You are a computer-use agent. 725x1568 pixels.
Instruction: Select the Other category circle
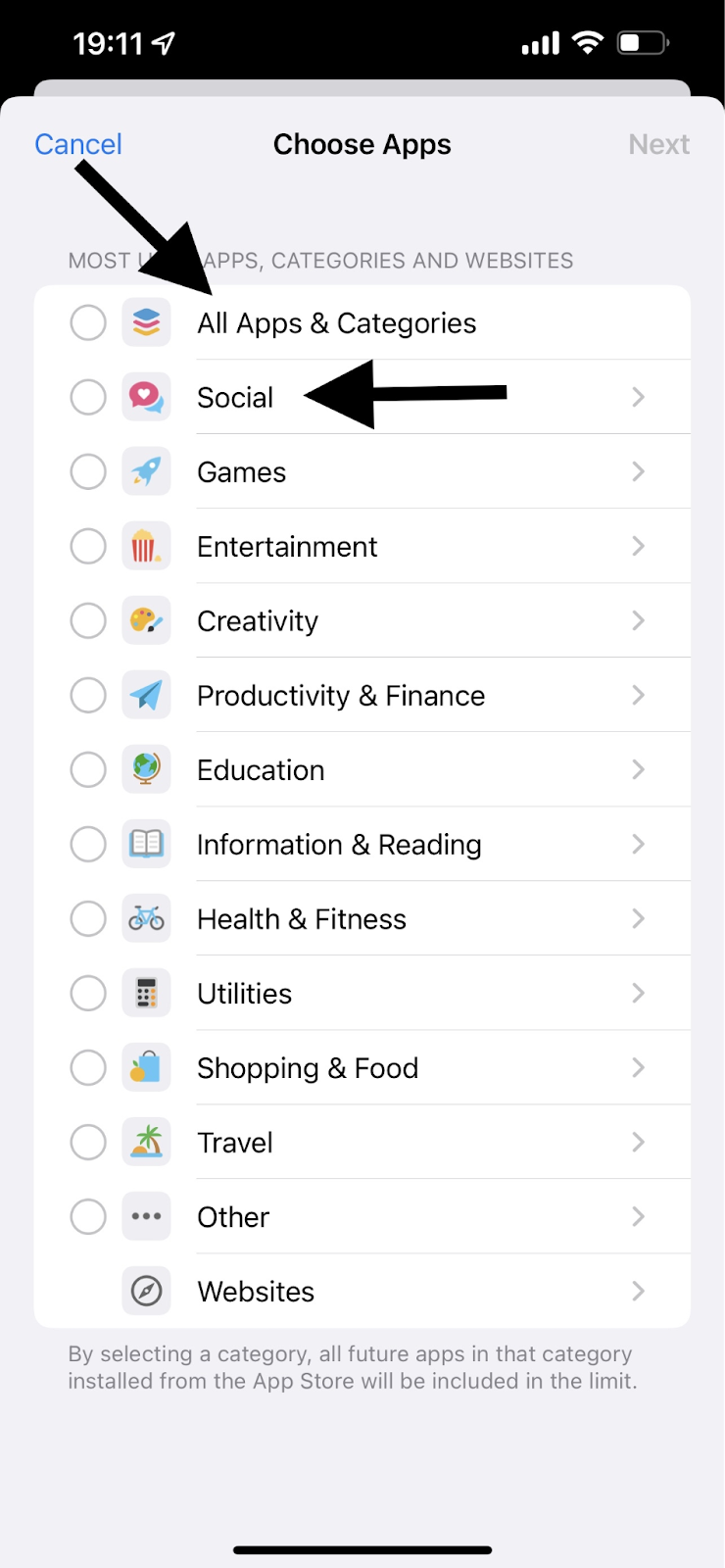(88, 1216)
